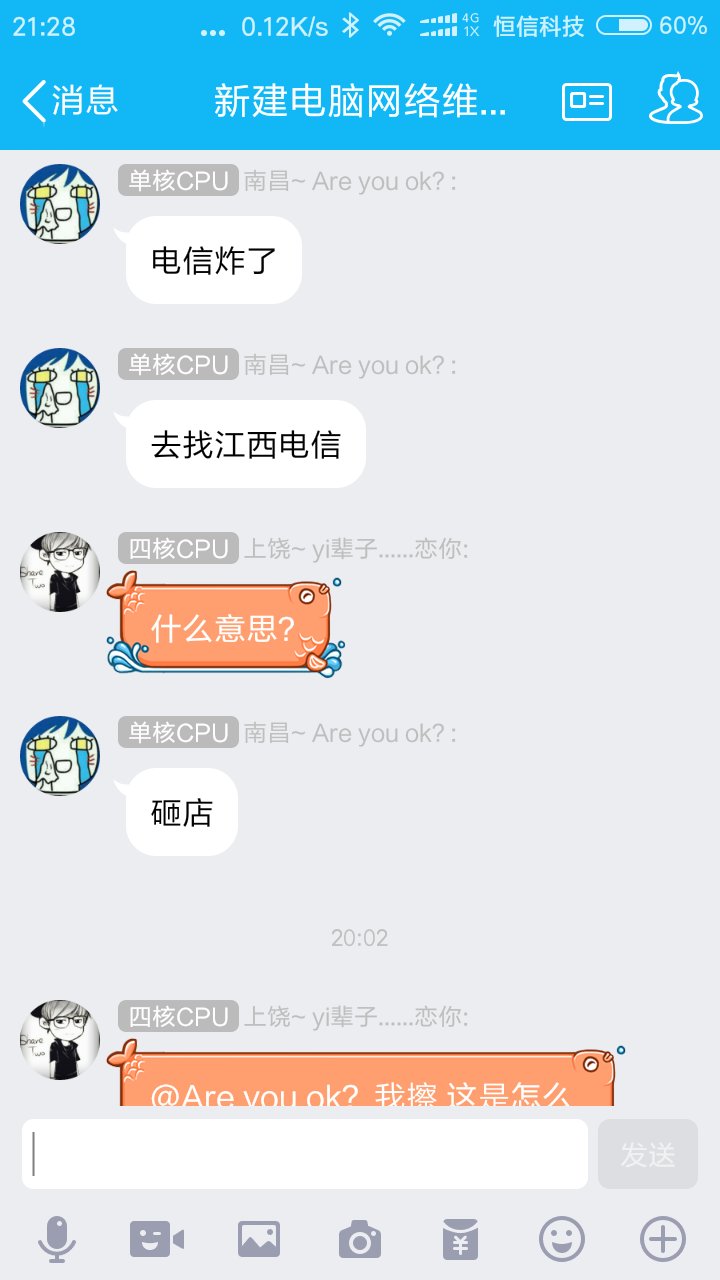Tap the video chat icon in bottom bar

(x=157, y=1237)
